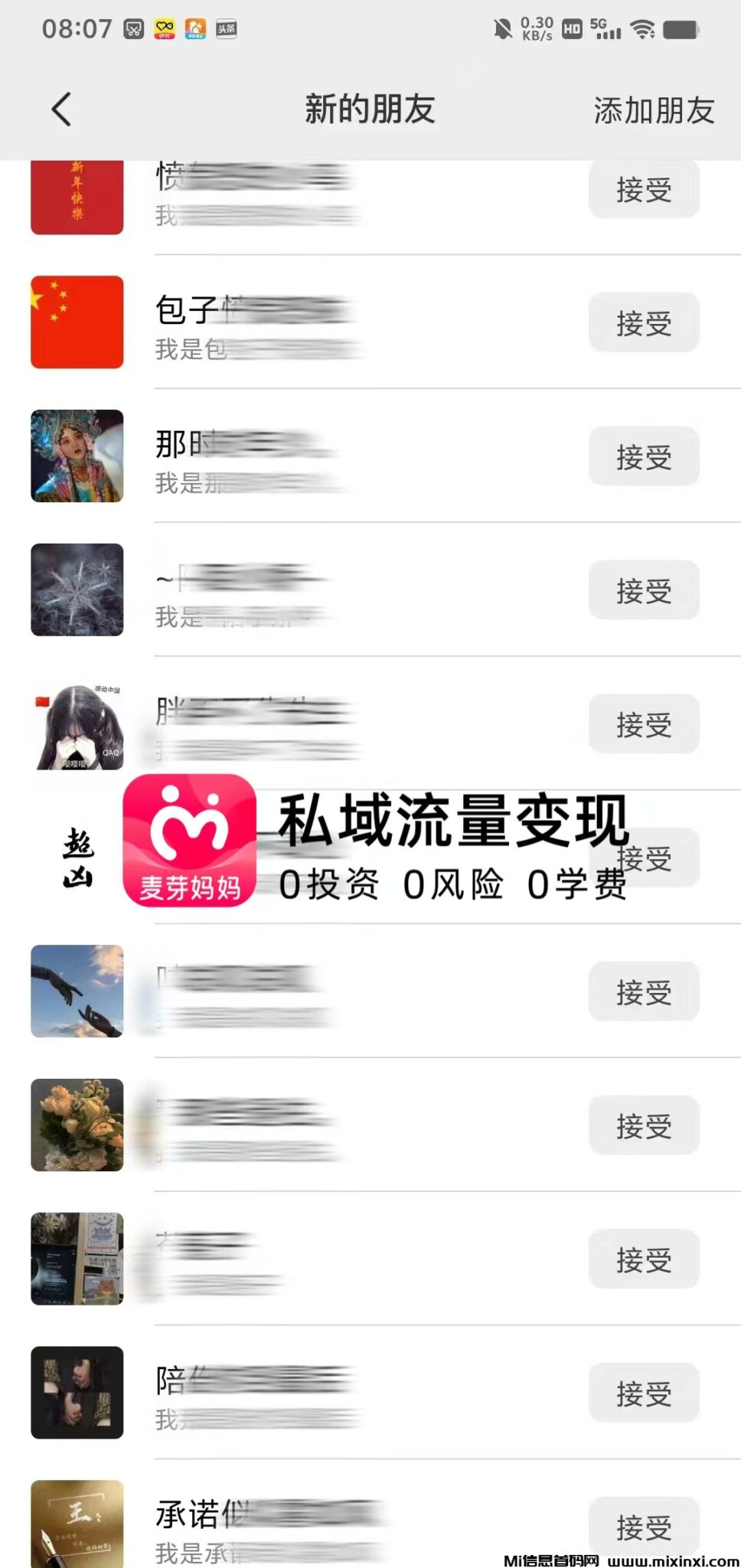Screen dimensions: 741x1568
Task: Accept the request from the name starting with 陪
Action: [643, 1393]
